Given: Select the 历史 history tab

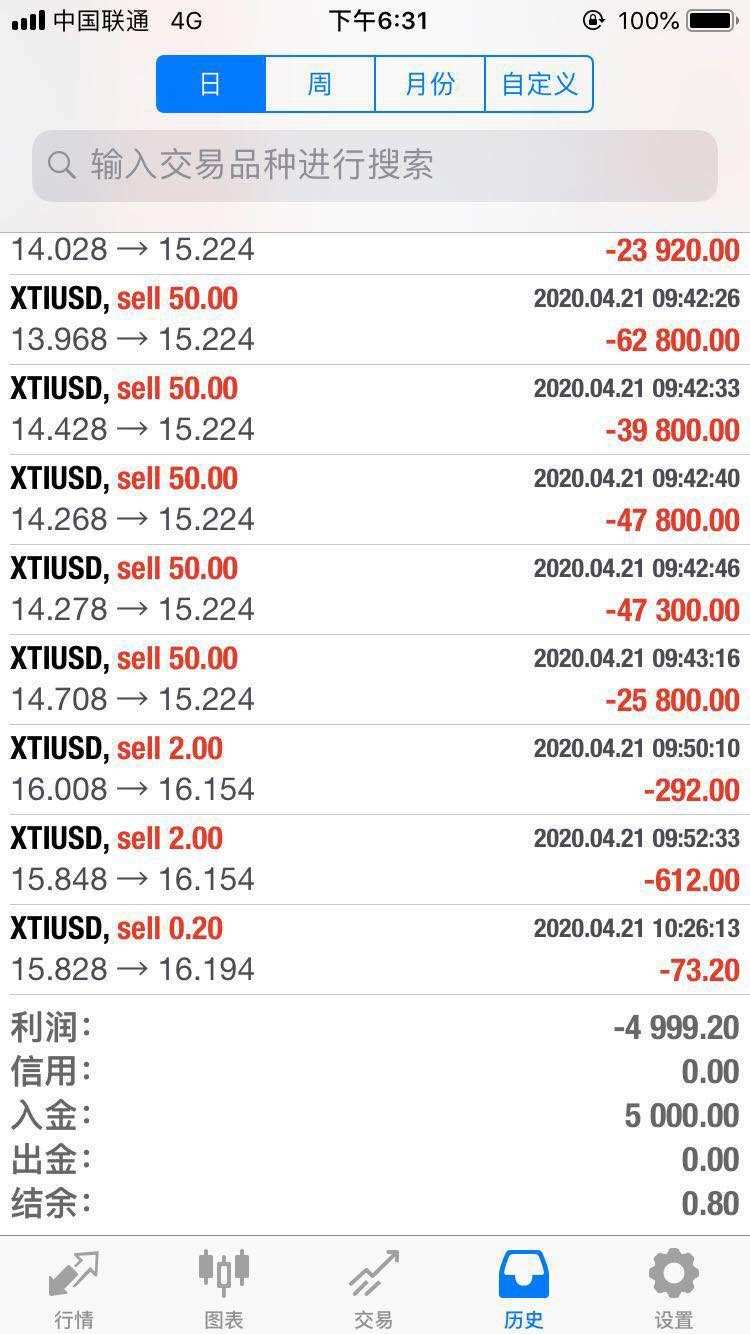Looking at the screenshot, I should point(524,1288).
